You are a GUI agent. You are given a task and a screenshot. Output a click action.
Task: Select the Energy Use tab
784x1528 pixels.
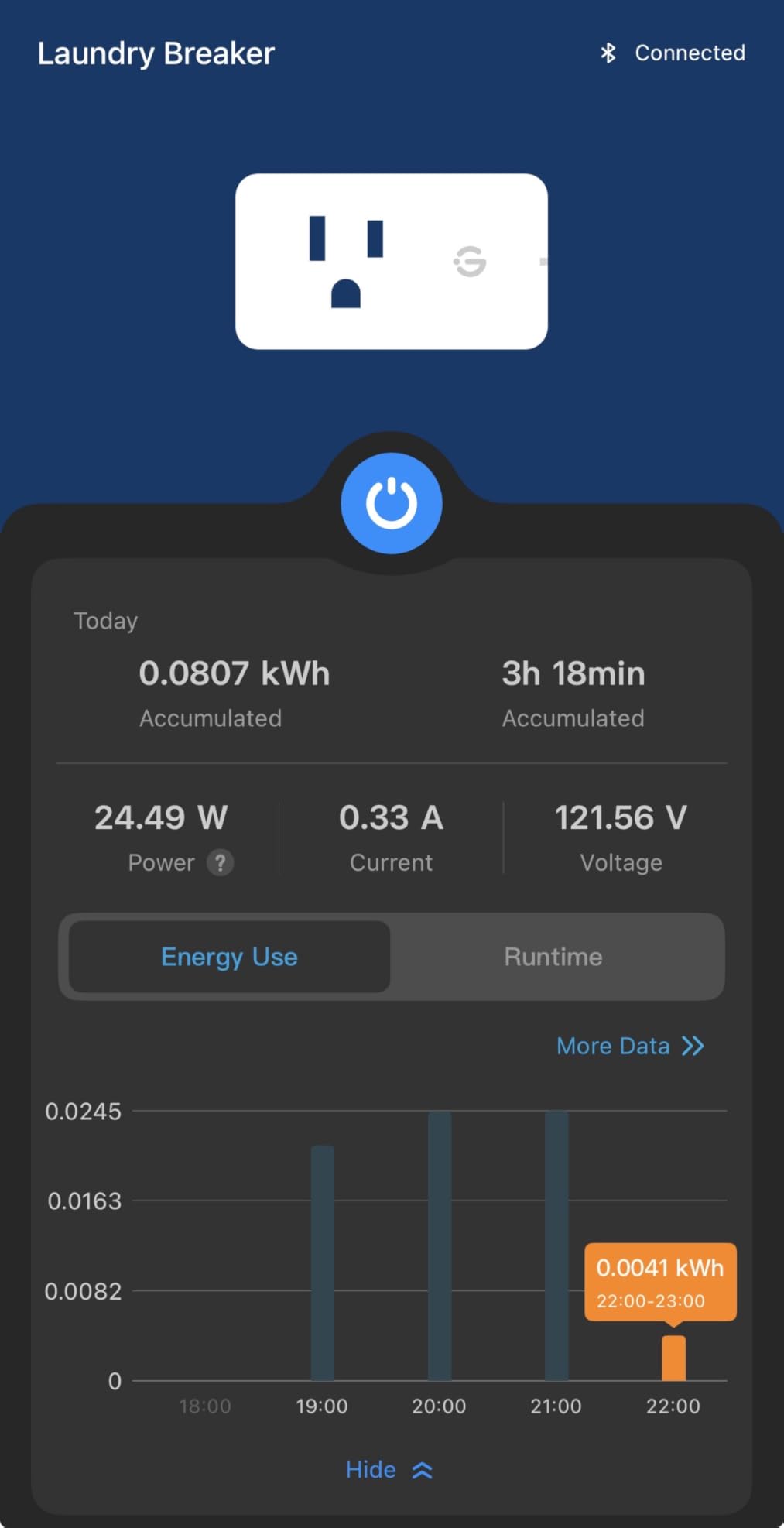pos(229,957)
